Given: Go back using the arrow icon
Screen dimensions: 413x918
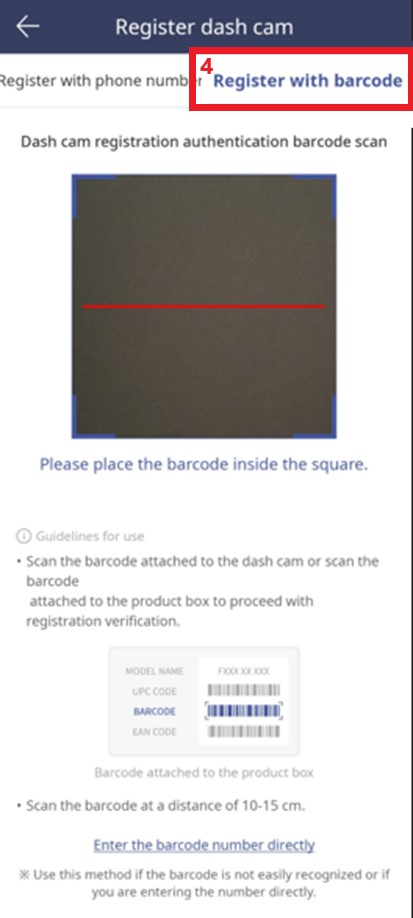Looking at the screenshot, I should (x=28, y=26).
